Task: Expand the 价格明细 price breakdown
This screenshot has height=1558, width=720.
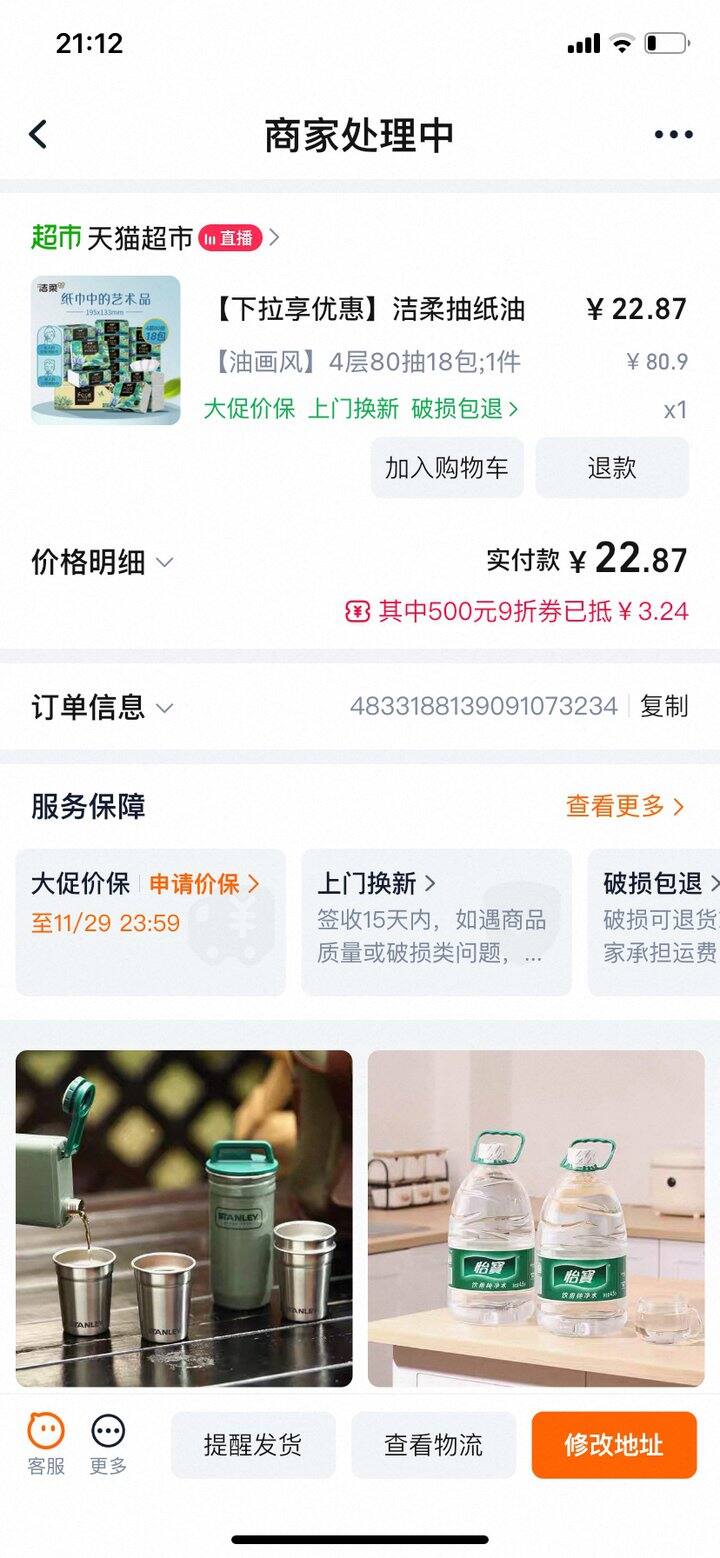Action: pos(102,562)
